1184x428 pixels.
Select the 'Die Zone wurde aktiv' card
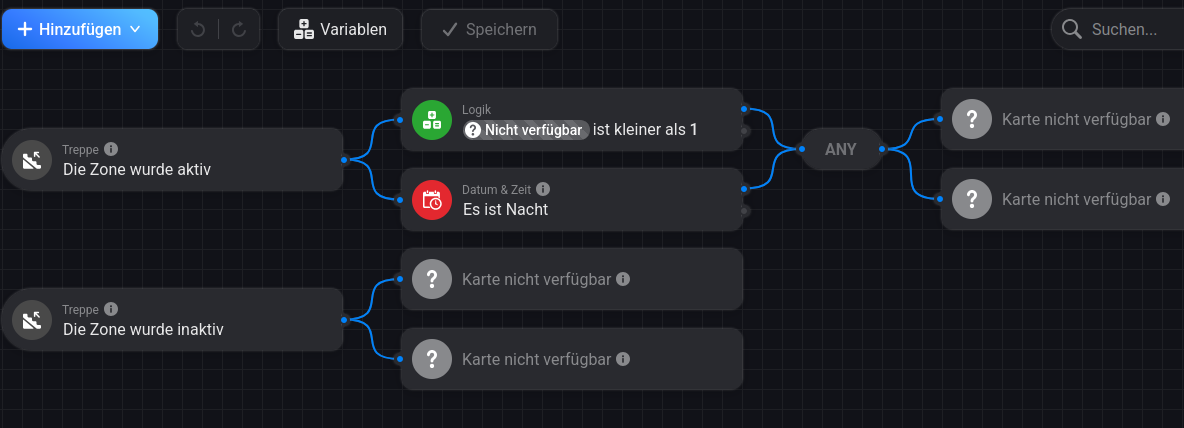[x=172, y=159]
